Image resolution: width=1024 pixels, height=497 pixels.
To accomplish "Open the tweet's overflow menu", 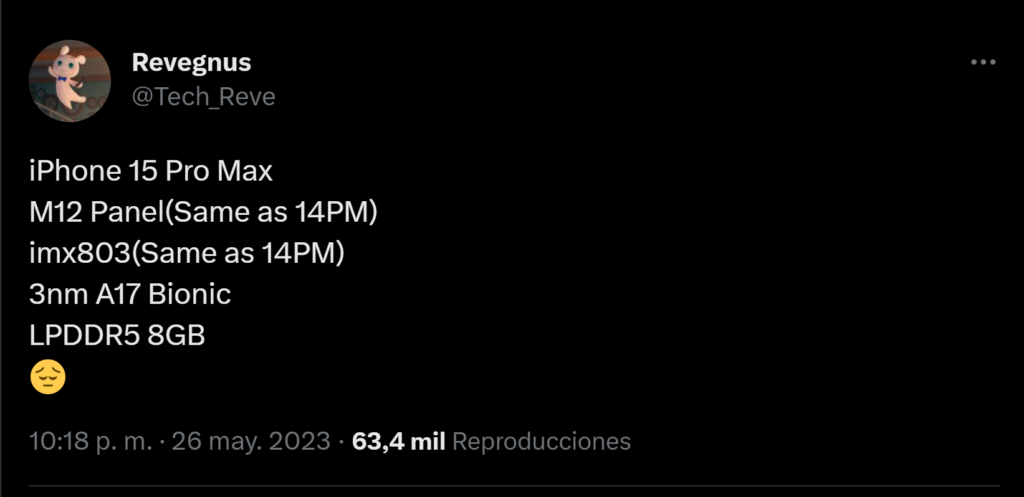I will coord(983,63).
